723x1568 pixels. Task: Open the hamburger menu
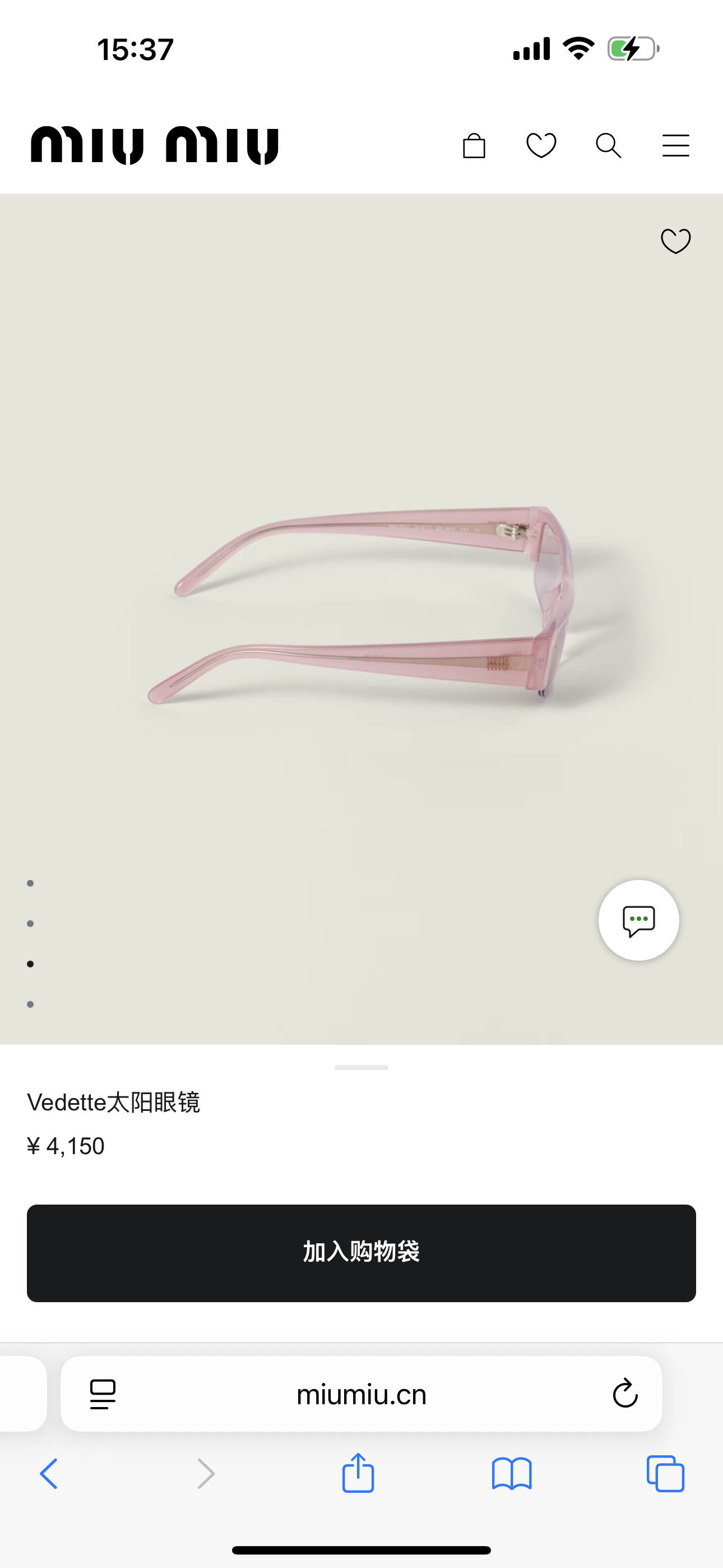pyautogui.click(x=675, y=146)
